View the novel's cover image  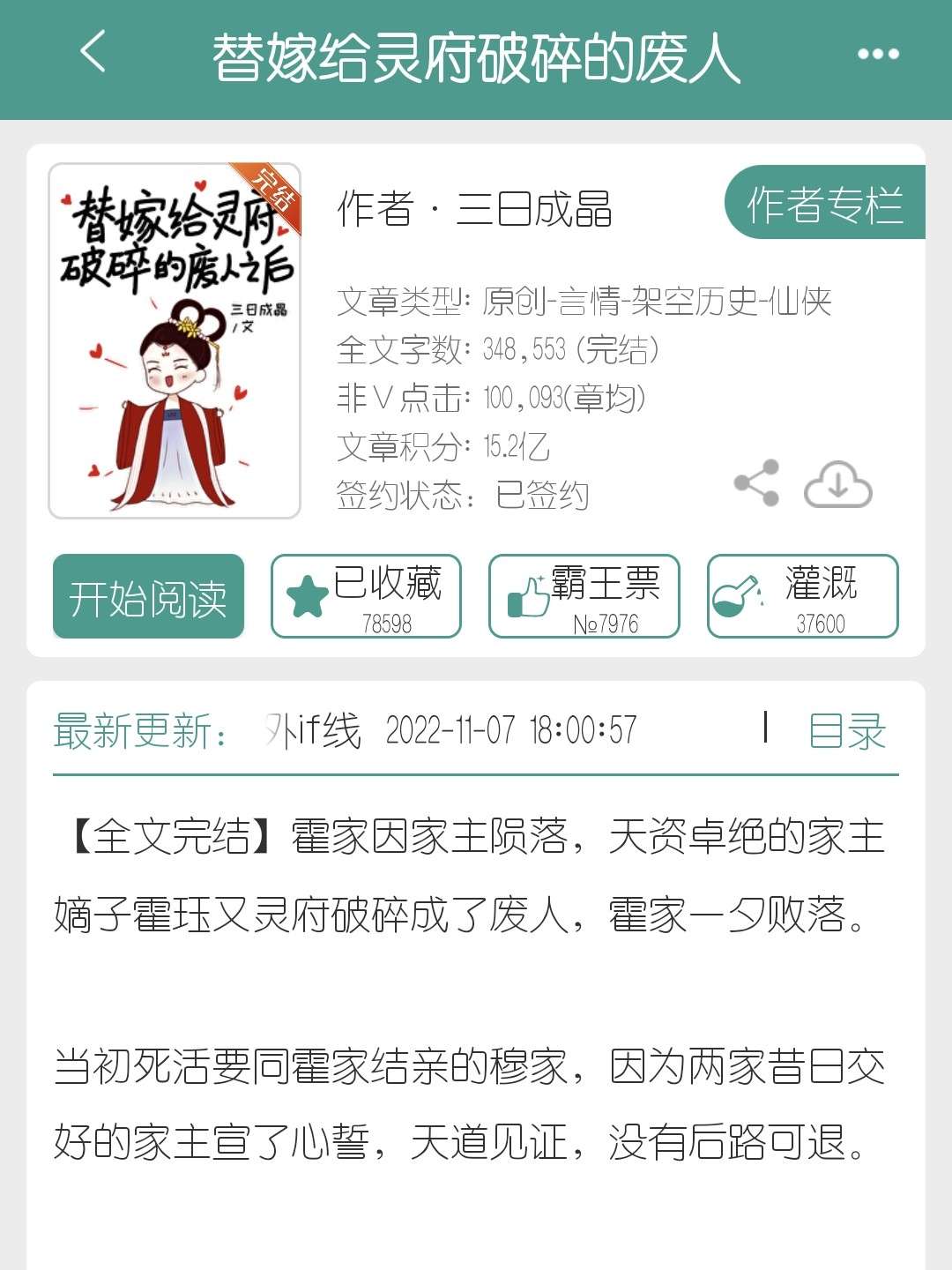pyautogui.click(x=175, y=340)
